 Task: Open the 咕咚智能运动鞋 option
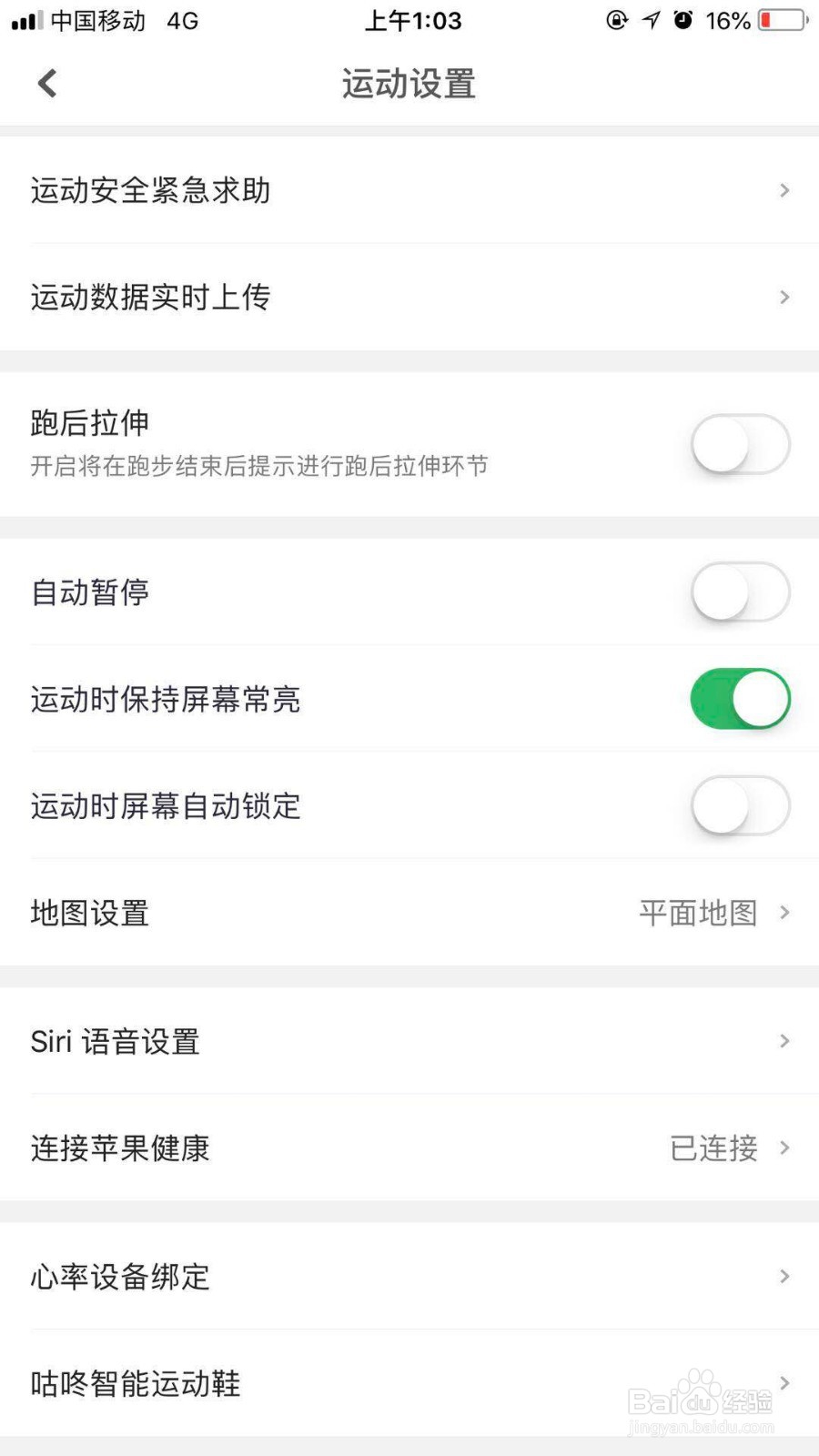pos(409,1384)
